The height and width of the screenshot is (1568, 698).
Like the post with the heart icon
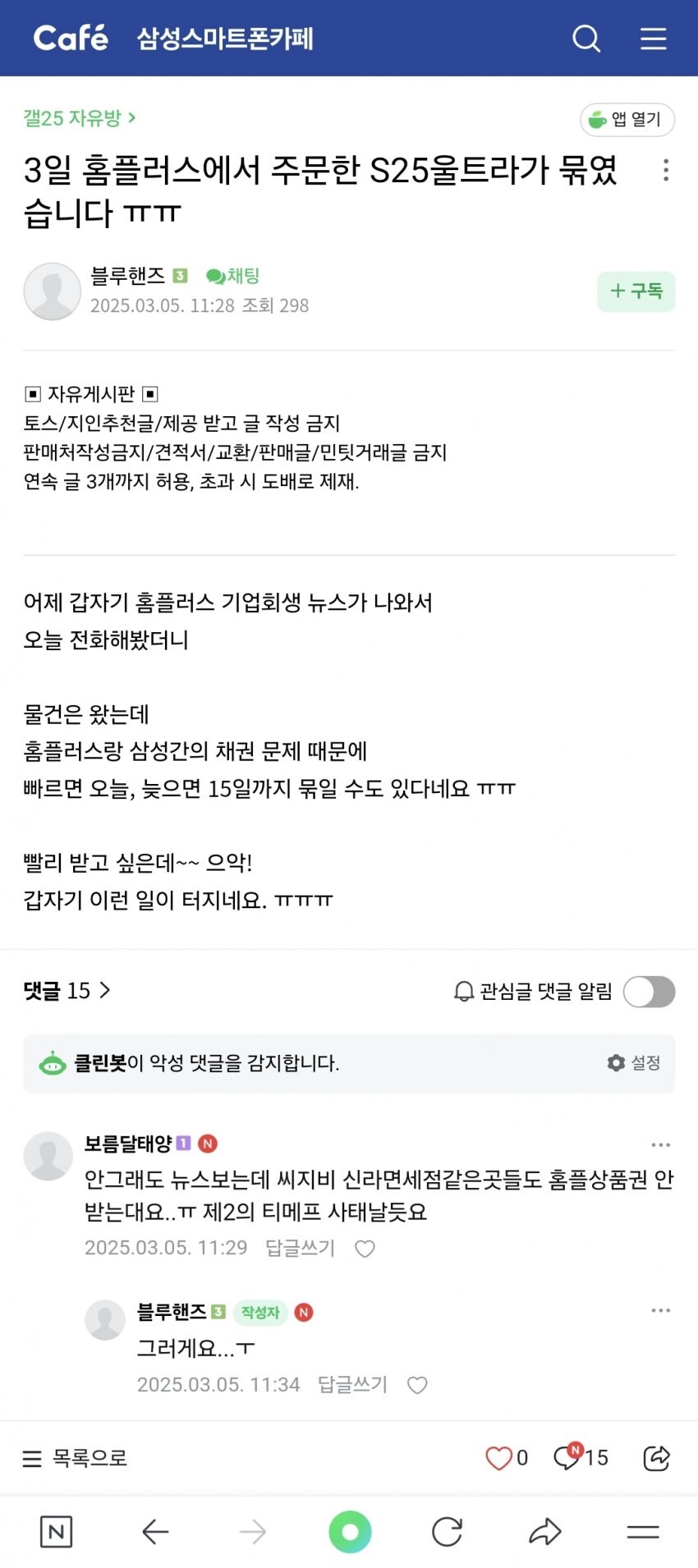(x=498, y=1458)
